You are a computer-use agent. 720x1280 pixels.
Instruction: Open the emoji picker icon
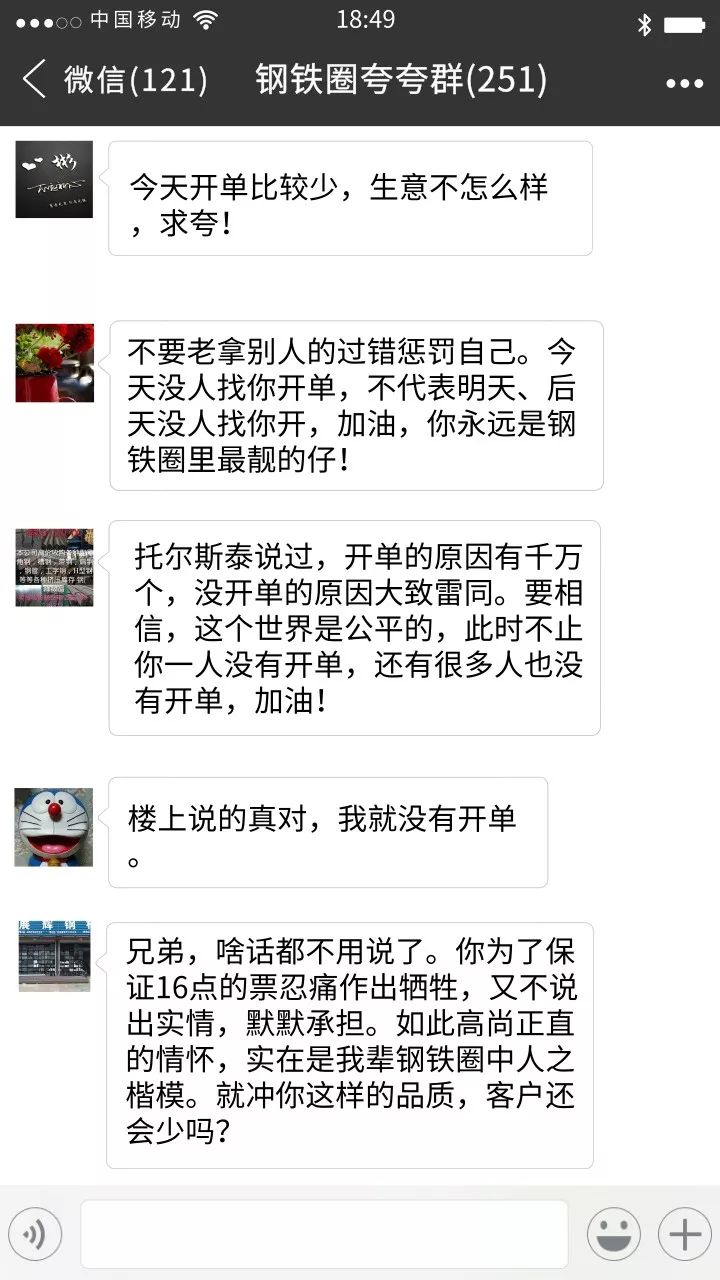tap(617, 1232)
